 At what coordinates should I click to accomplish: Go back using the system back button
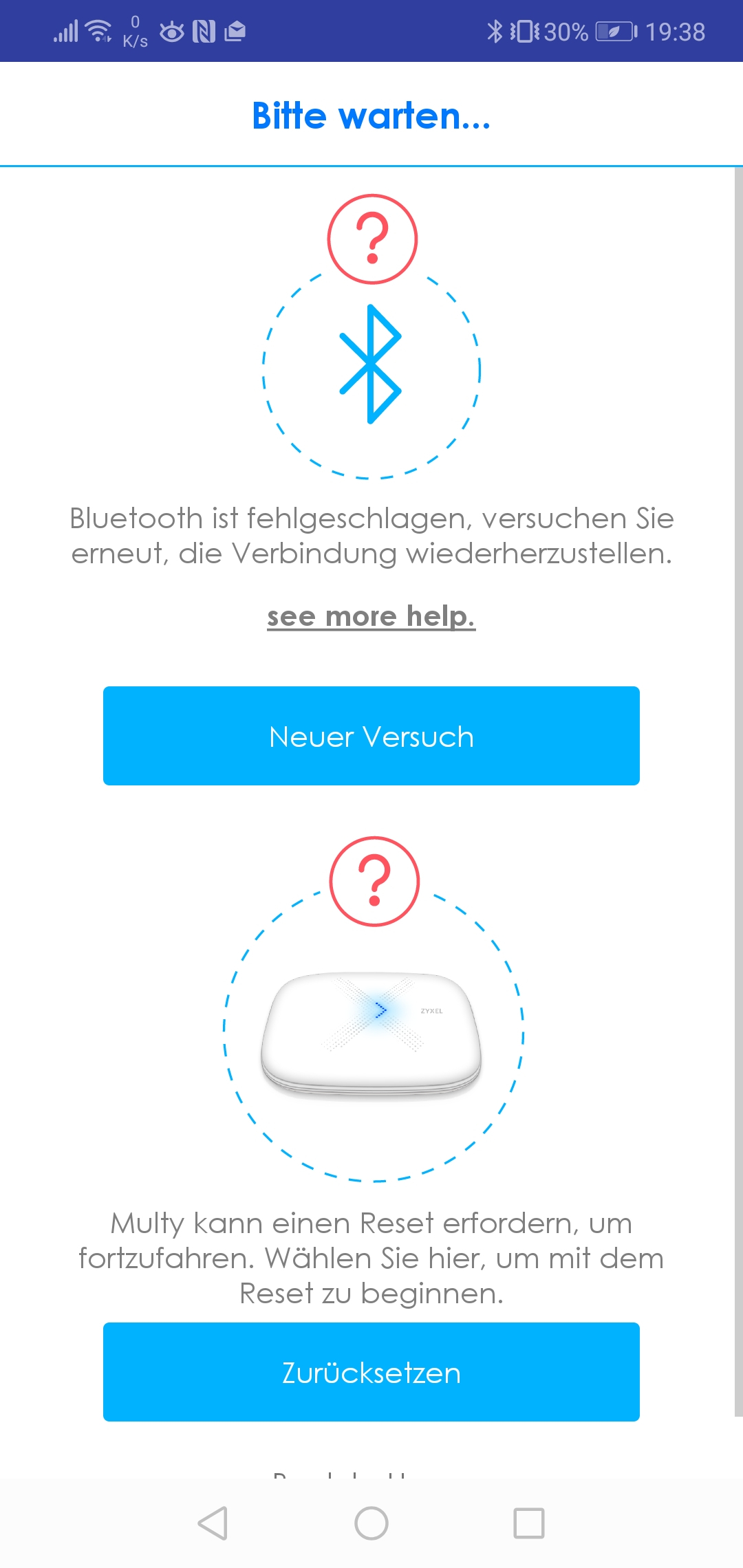(213, 1523)
